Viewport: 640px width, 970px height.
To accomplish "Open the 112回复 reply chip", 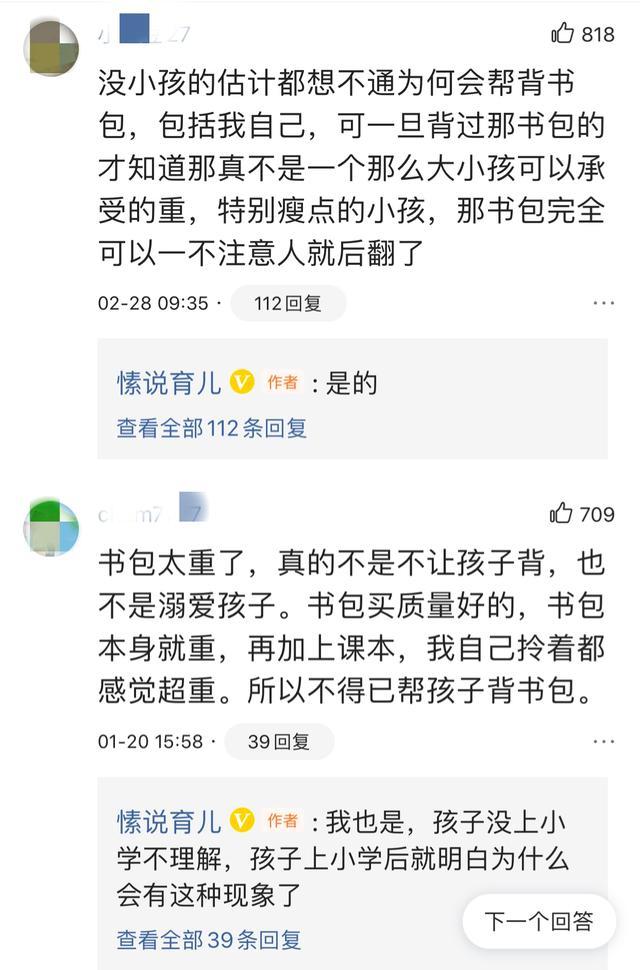I will [288, 303].
